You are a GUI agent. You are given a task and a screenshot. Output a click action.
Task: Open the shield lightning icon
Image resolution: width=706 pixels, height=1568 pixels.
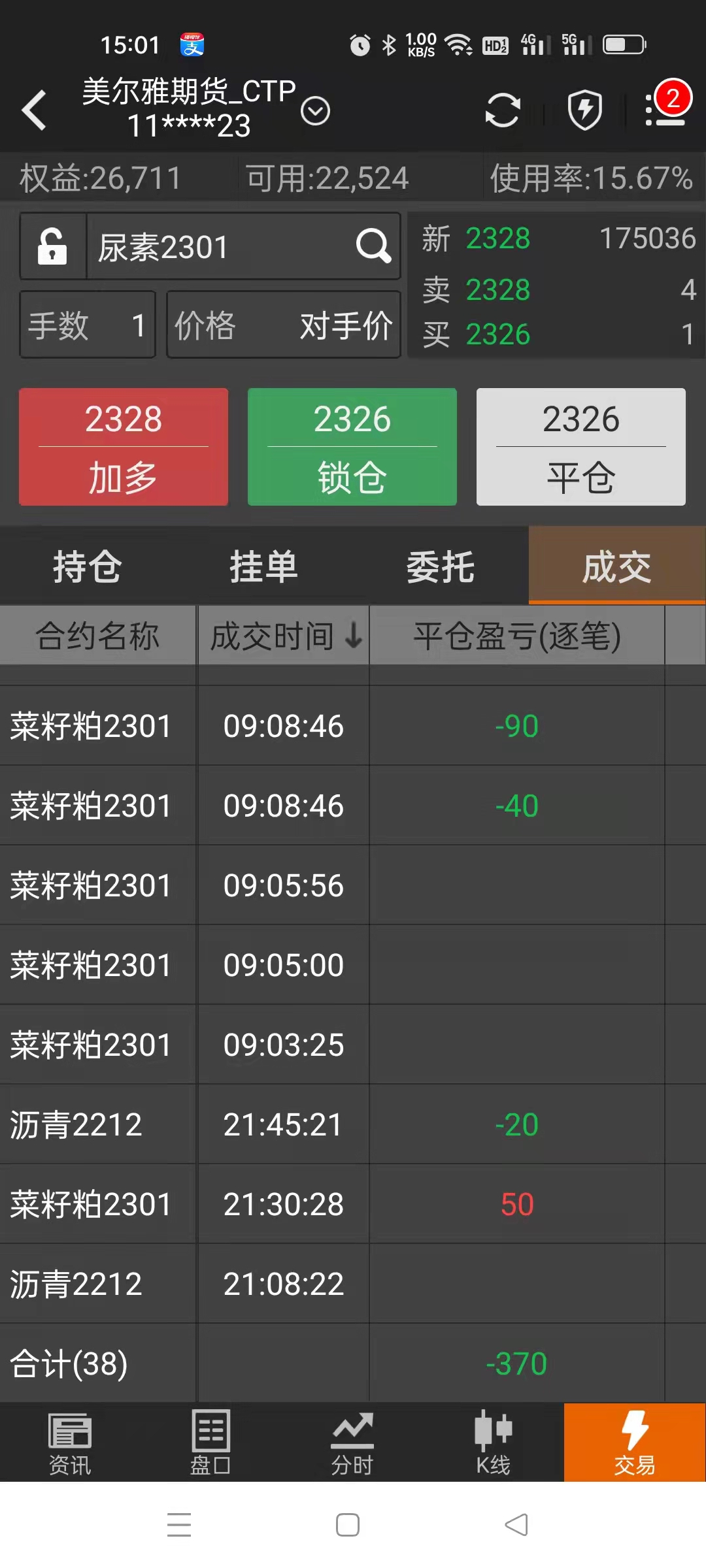tap(584, 110)
